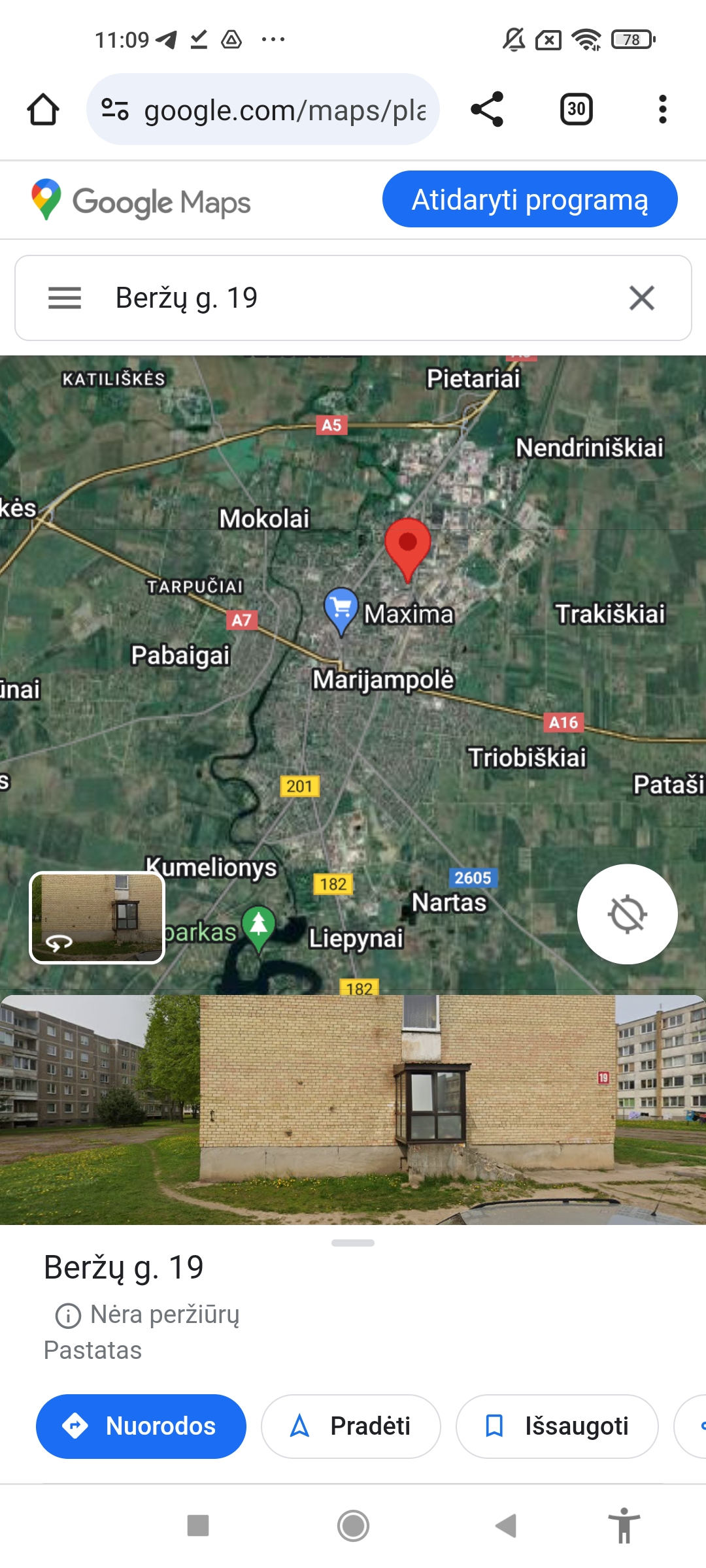Tap the Google Maps logo
The width and height of the screenshot is (706, 1568).
pyautogui.click(x=139, y=200)
